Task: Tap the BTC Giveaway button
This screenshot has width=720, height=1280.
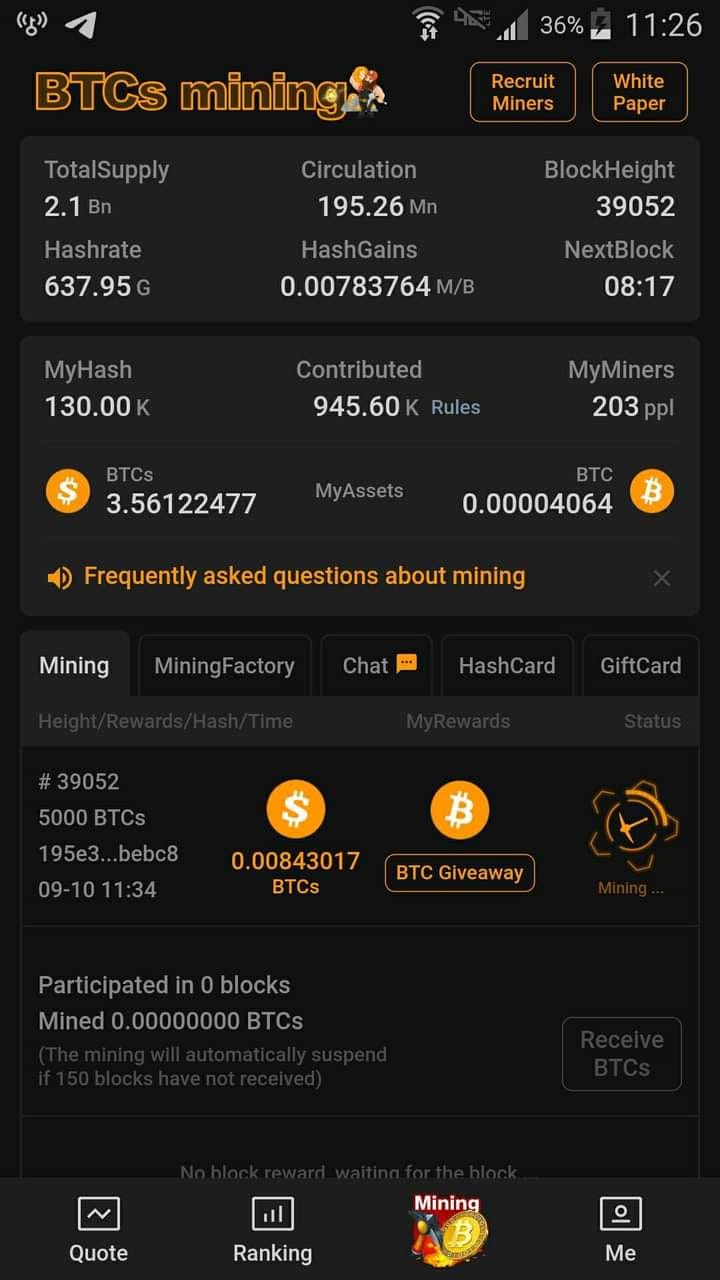Action: (x=459, y=872)
